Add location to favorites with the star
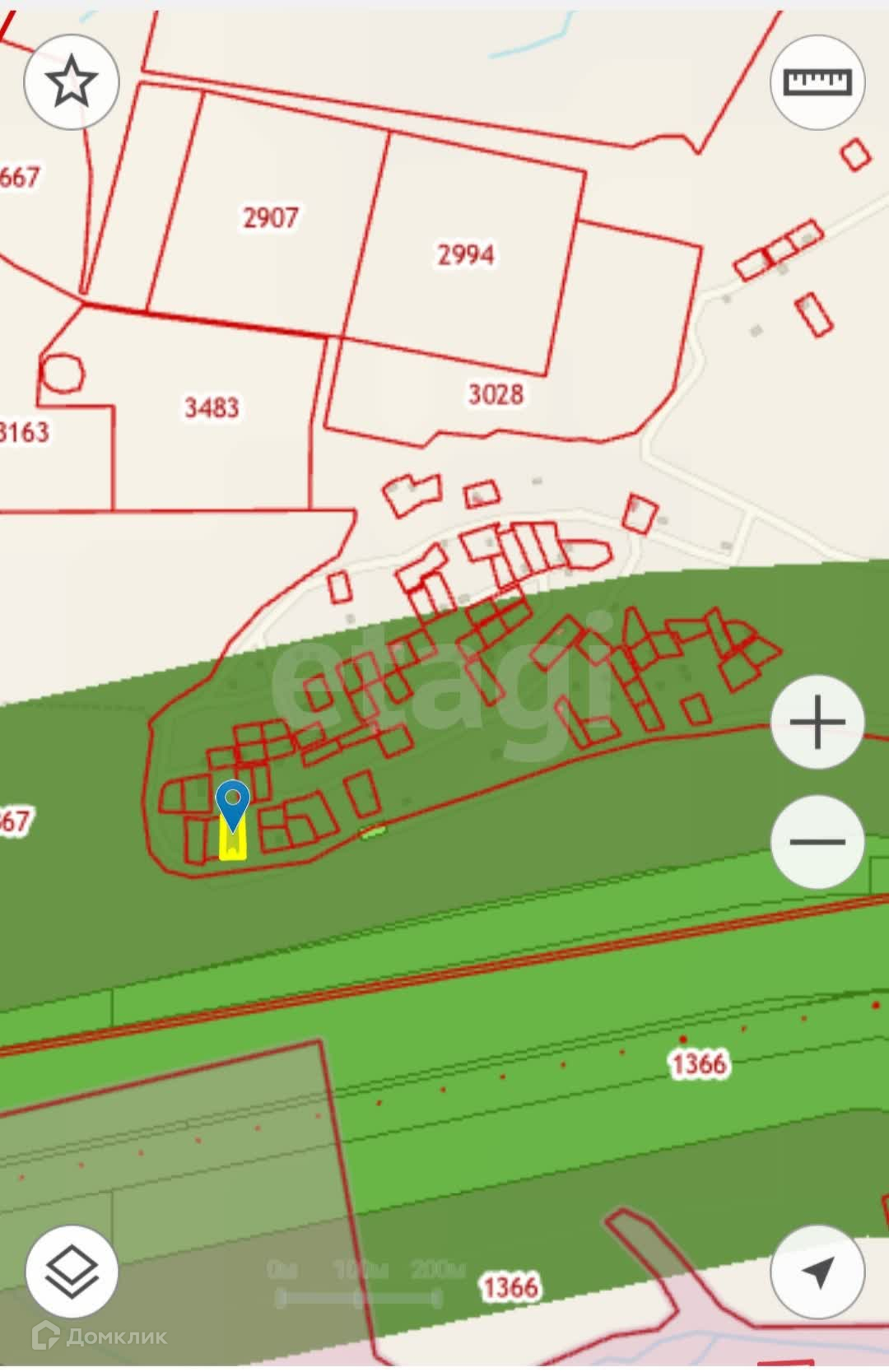The width and height of the screenshot is (889, 1372). 72,81
